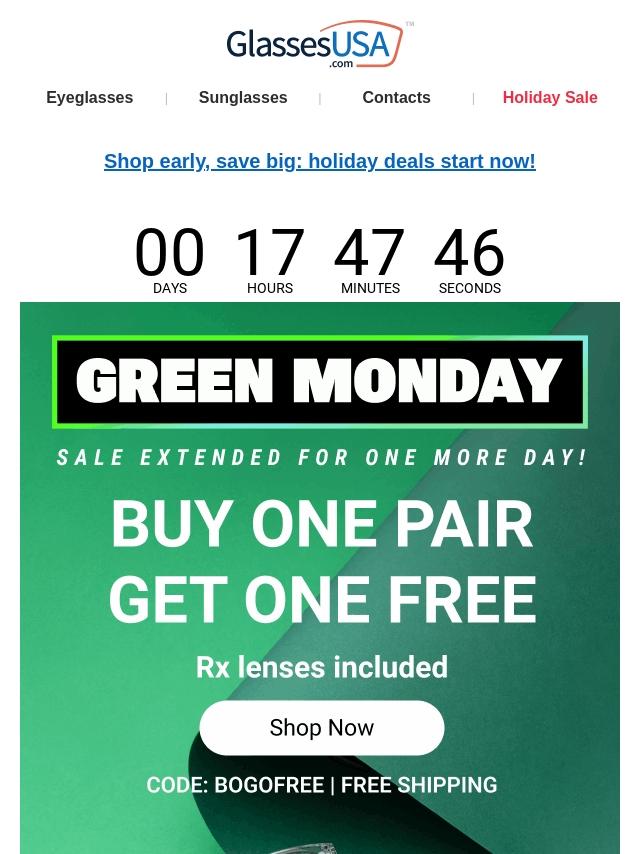Open the Eyeglasses category link

89,97
